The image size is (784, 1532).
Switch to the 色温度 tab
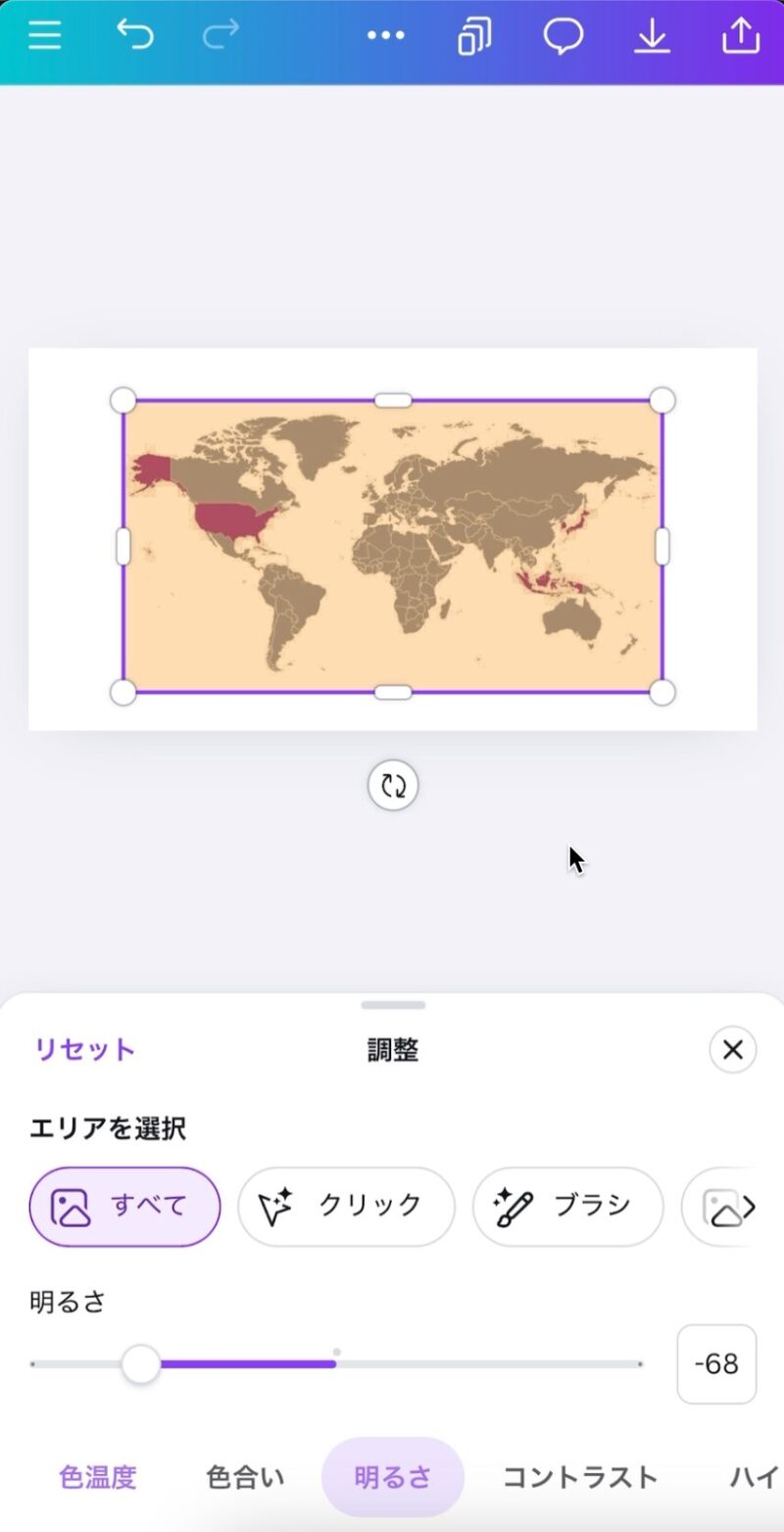98,1477
